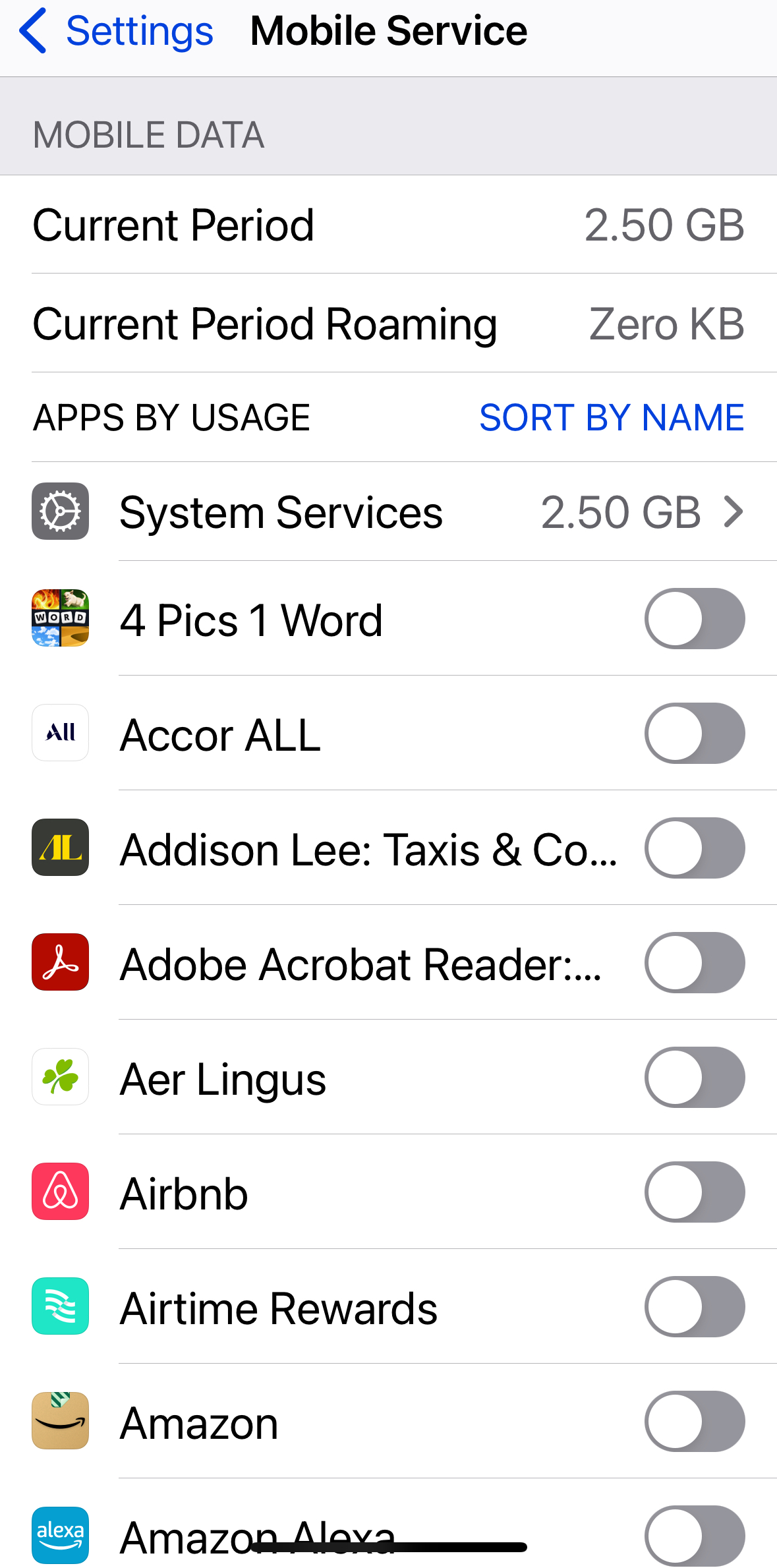Enable mobile data for 4 Pics 1 Word
Viewport: 777px width, 1568px height.
coord(694,619)
